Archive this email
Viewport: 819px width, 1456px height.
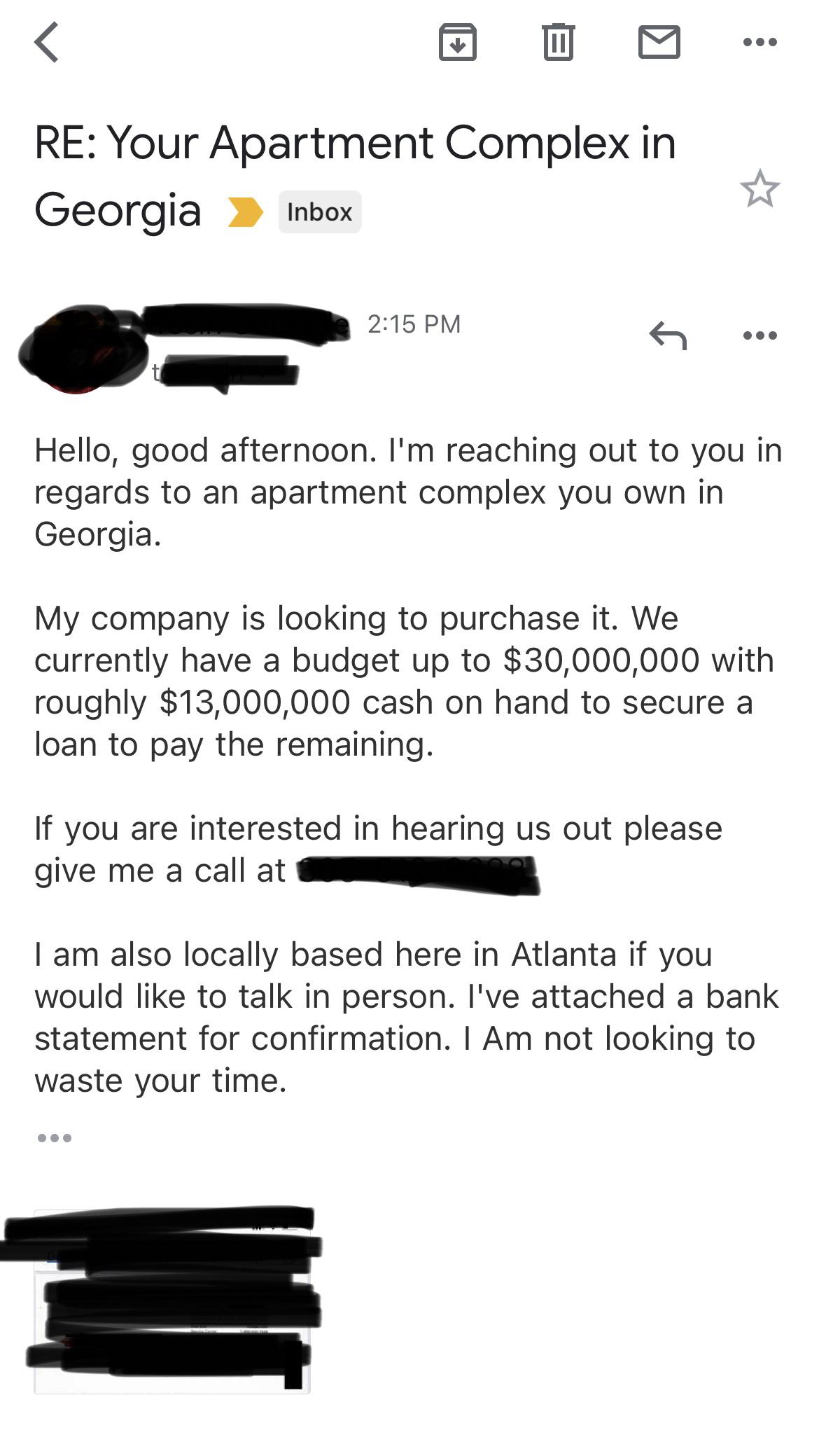point(457,42)
